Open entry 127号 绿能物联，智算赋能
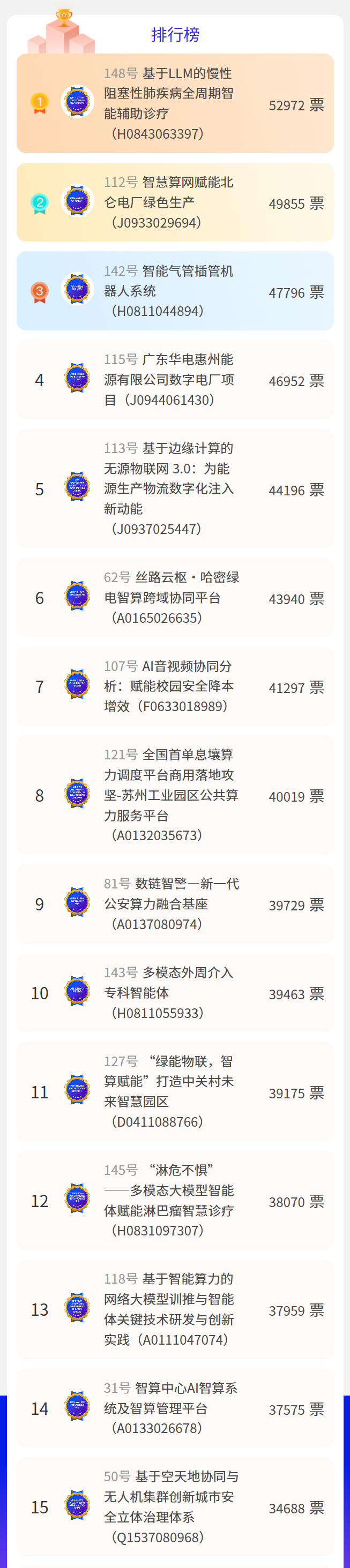Screen dimensions: 350x1568 (x=168, y=1091)
